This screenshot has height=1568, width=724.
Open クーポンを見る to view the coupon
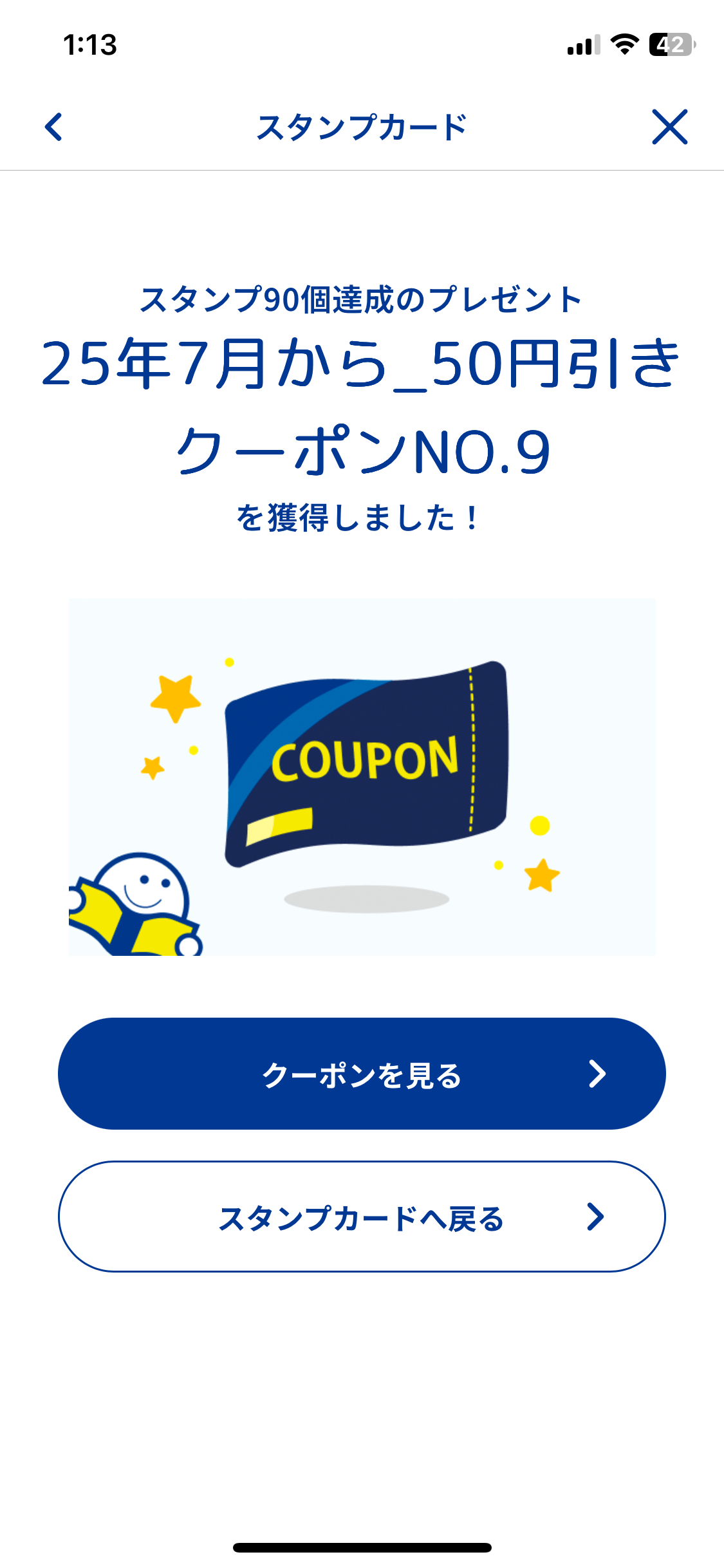pyautogui.click(x=362, y=1074)
